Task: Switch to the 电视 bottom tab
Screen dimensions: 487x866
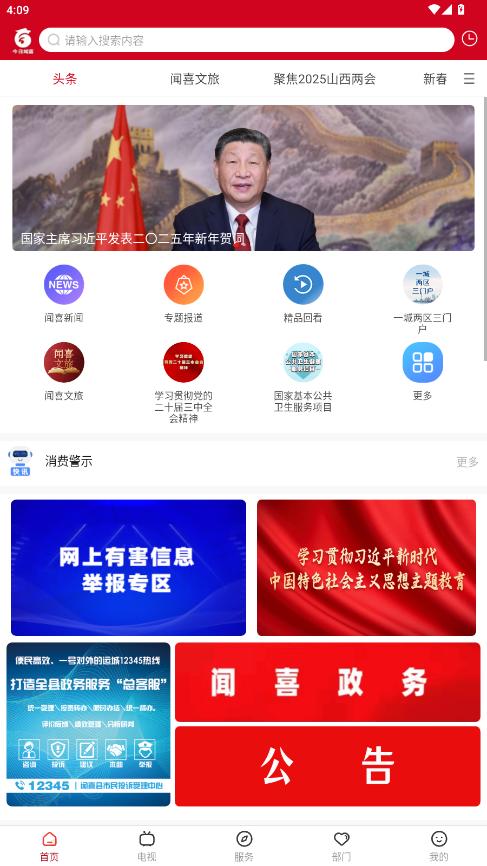Action: pos(147,846)
